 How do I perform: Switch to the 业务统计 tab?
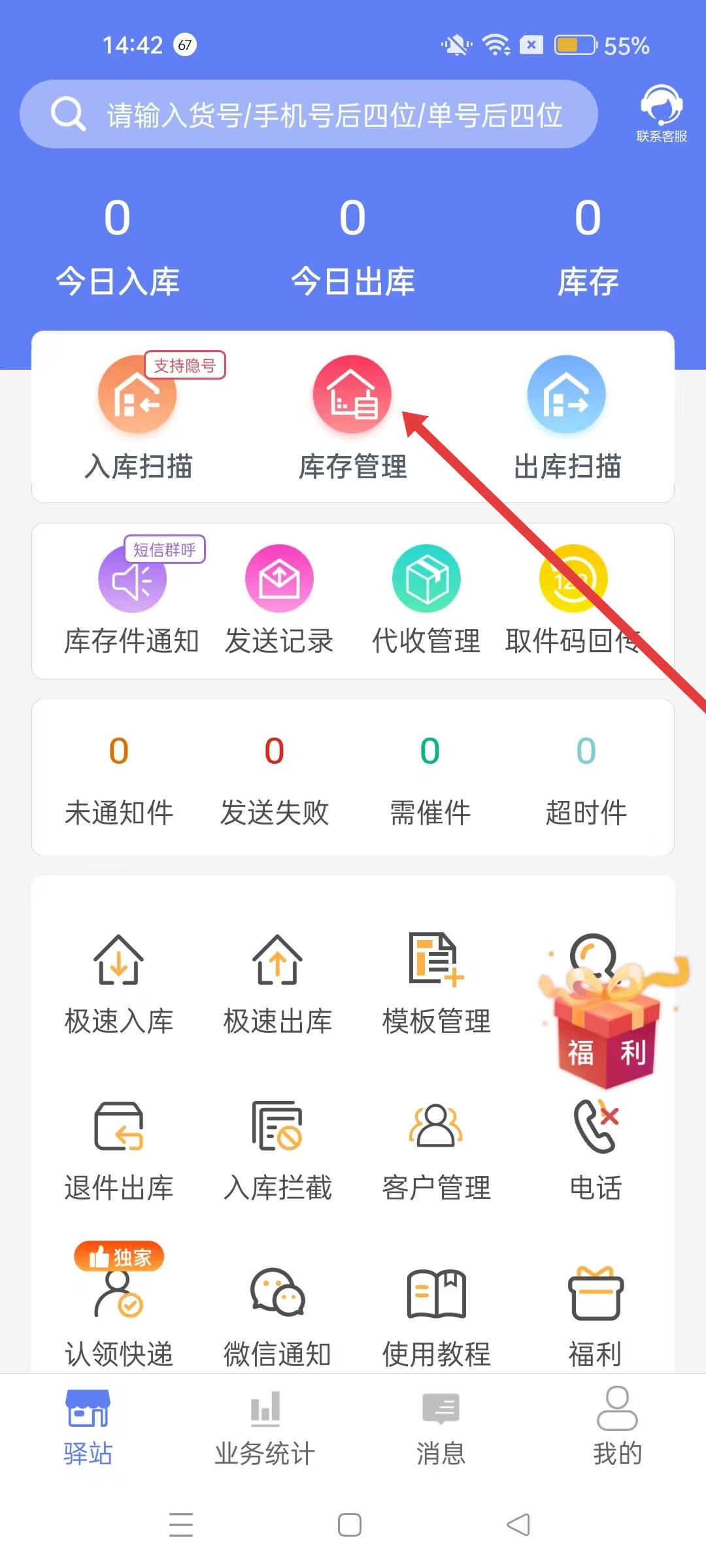pyautogui.click(x=265, y=1428)
